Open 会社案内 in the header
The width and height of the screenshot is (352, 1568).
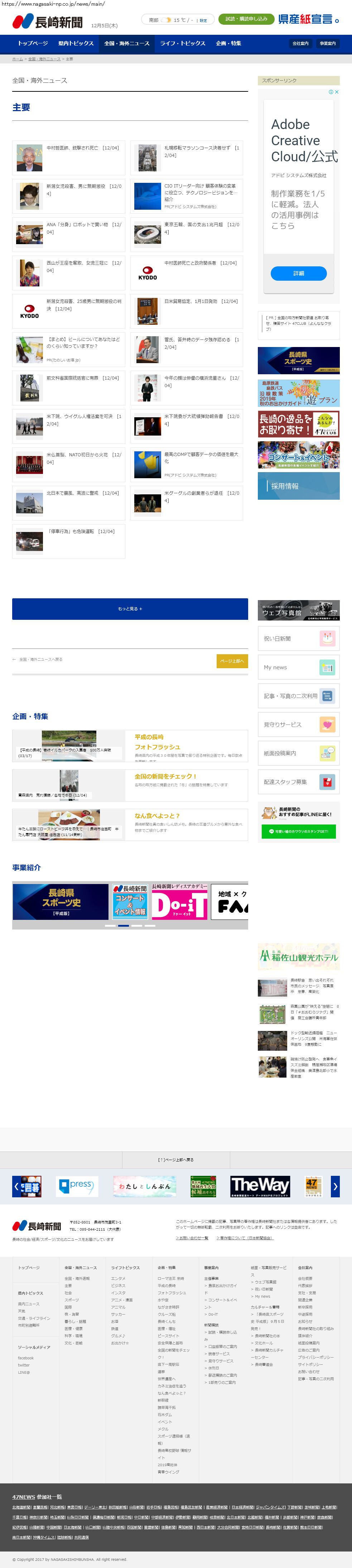tap(300, 44)
